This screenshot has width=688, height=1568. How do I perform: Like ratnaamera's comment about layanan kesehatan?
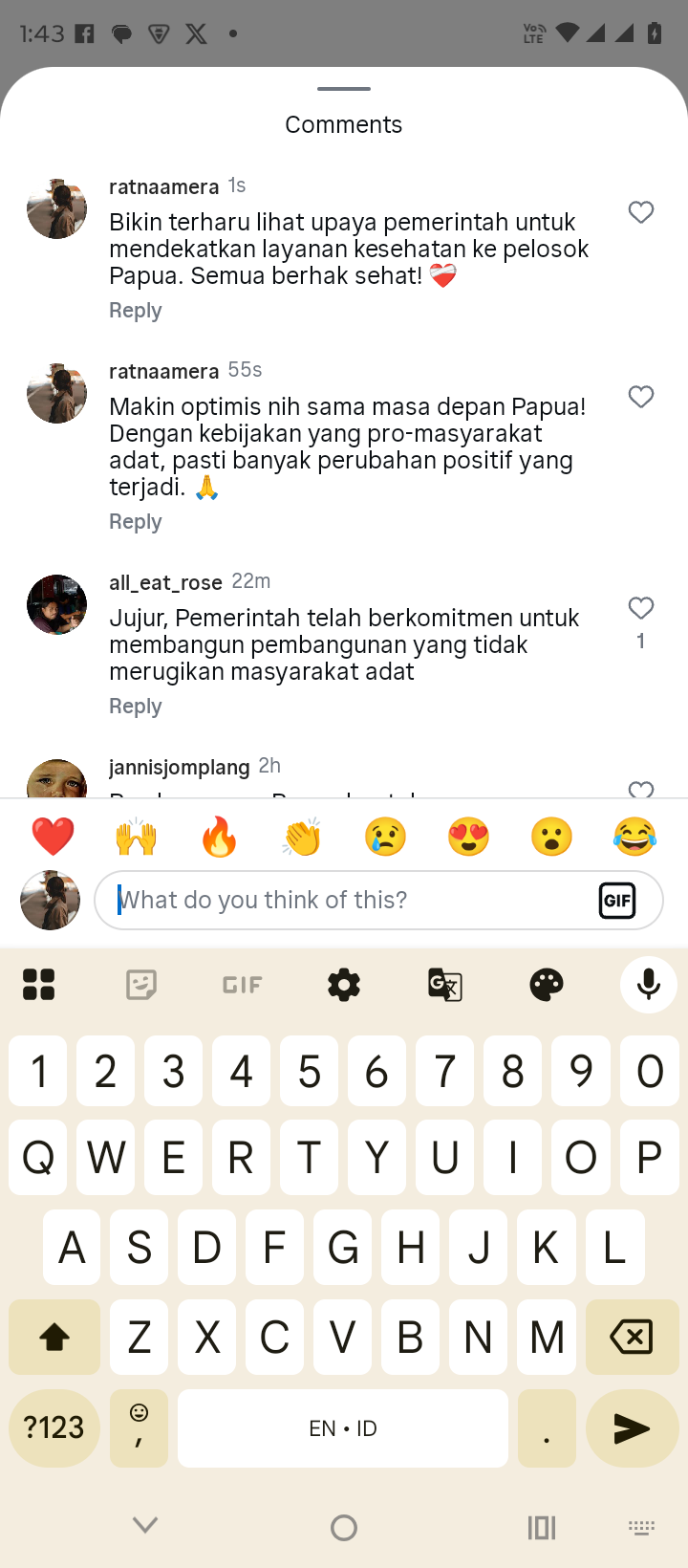[x=641, y=212]
